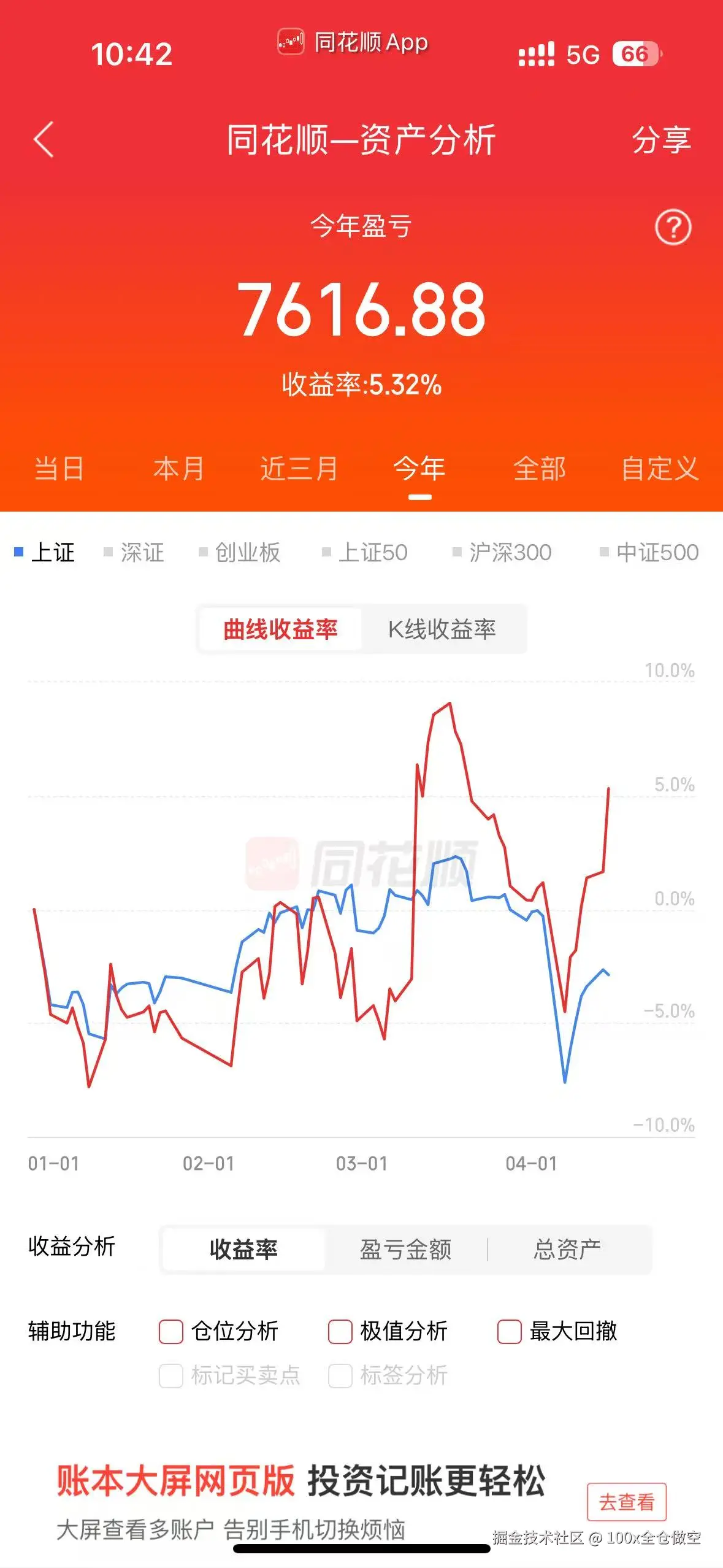Viewport: 723px width, 1568px height.
Task: Check the 极值分析 option
Action: (340, 1332)
